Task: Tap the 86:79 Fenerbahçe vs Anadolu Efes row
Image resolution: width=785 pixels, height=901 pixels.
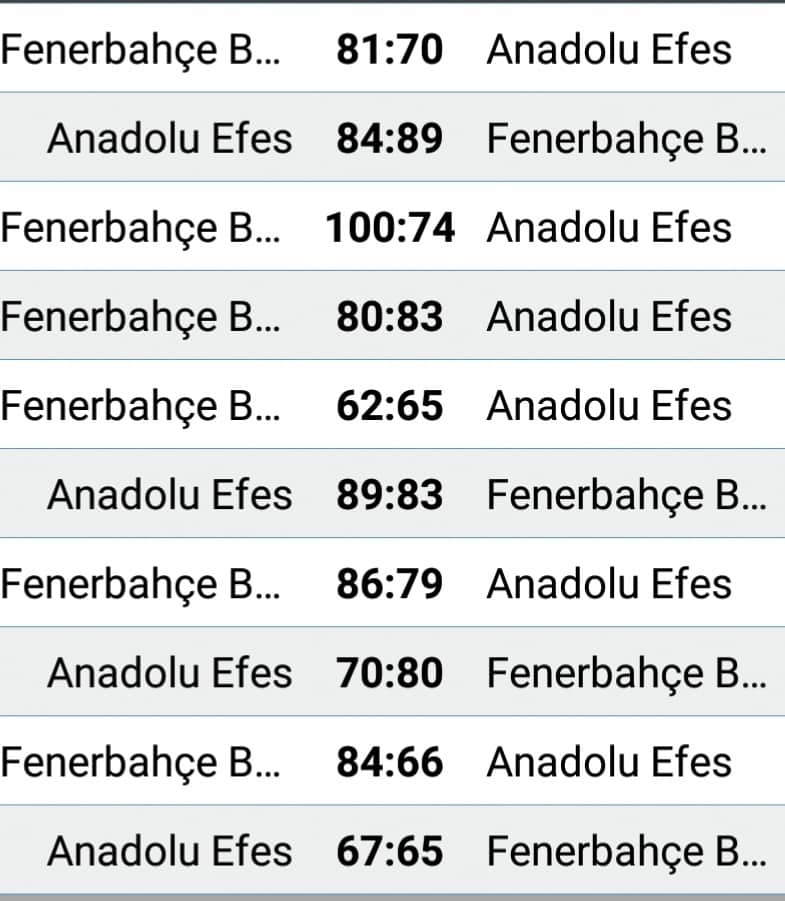Action: coord(390,583)
